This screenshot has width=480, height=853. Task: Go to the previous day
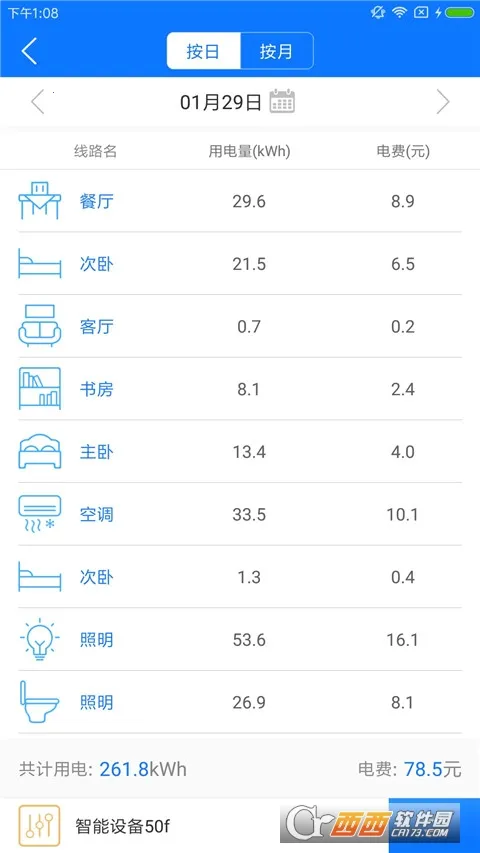pos(38,102)
